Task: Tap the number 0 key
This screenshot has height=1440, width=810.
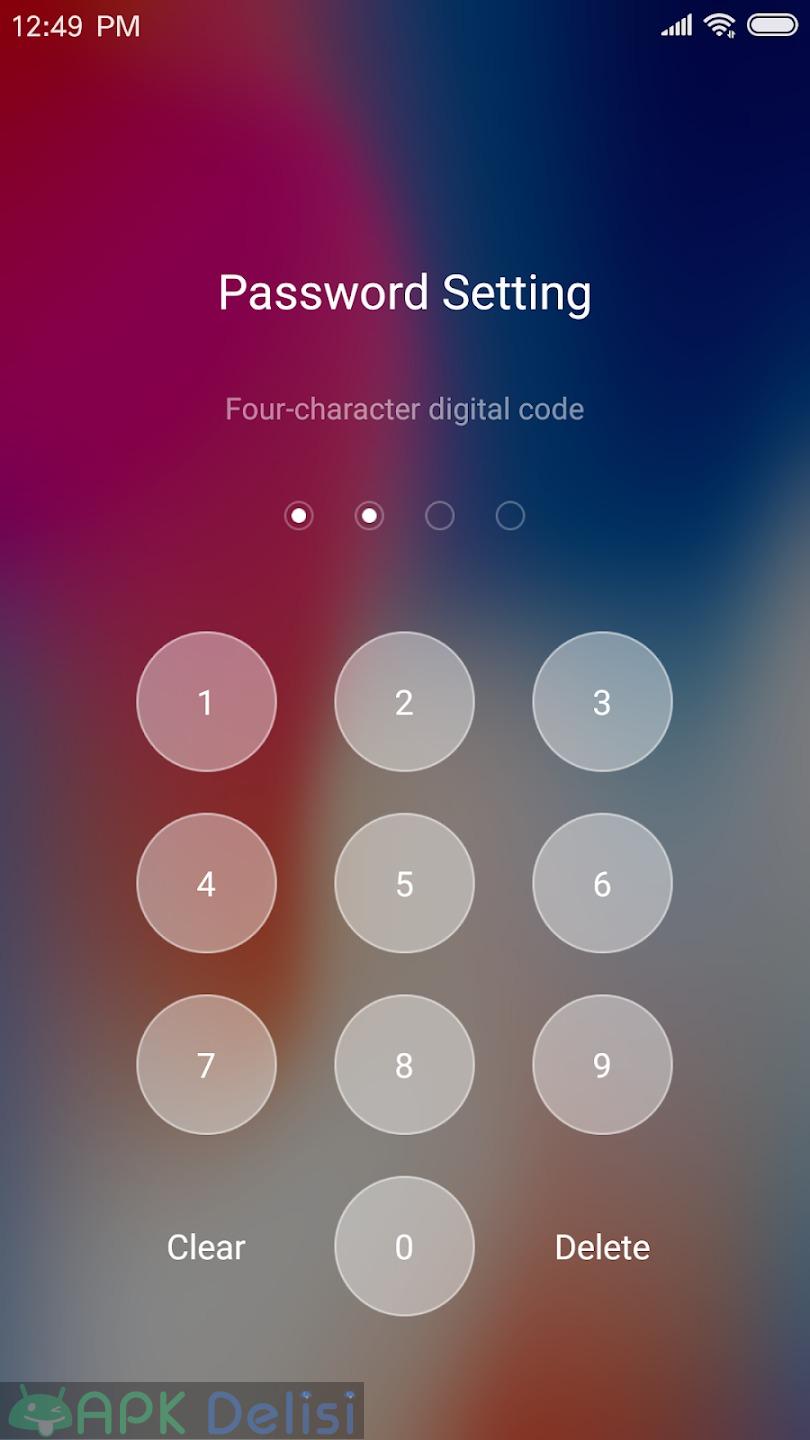Action: tap(404, 1246)
